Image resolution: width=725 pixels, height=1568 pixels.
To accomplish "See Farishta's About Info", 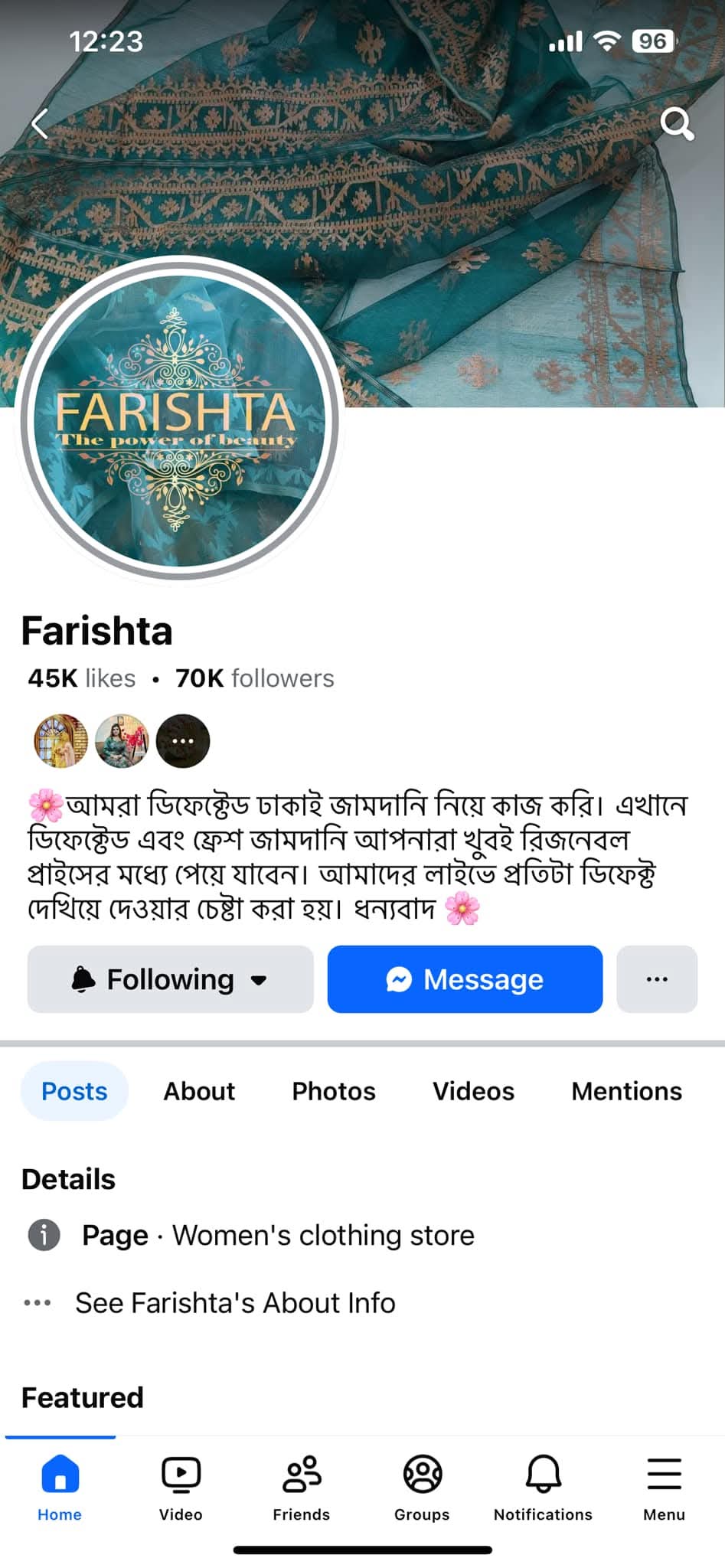I will tap(235, 1302).
